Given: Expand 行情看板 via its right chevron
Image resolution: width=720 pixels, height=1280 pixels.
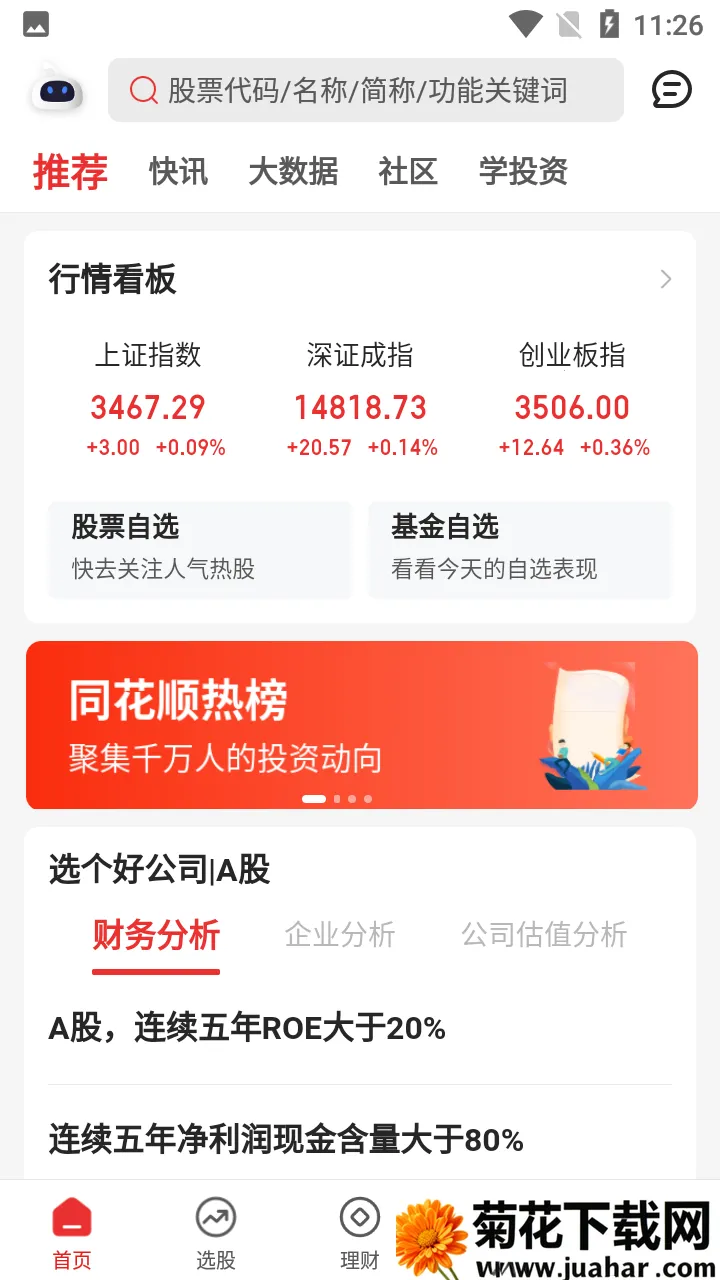Looking at the screenshot, I should coord(664,280).
